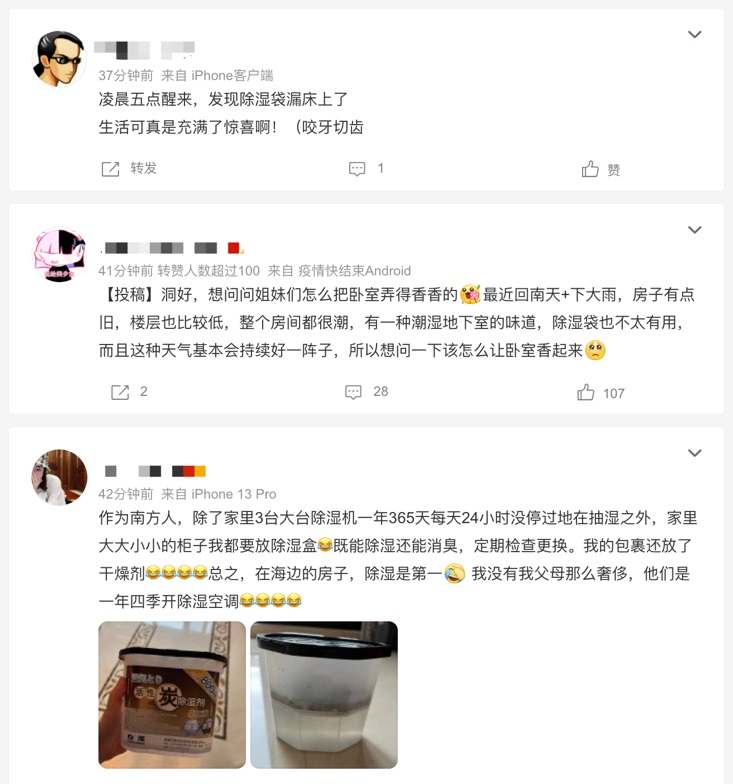The image size is (733, 784).
Task: Collapse the first post with its chevron
Action: click(x=694, y=33)
